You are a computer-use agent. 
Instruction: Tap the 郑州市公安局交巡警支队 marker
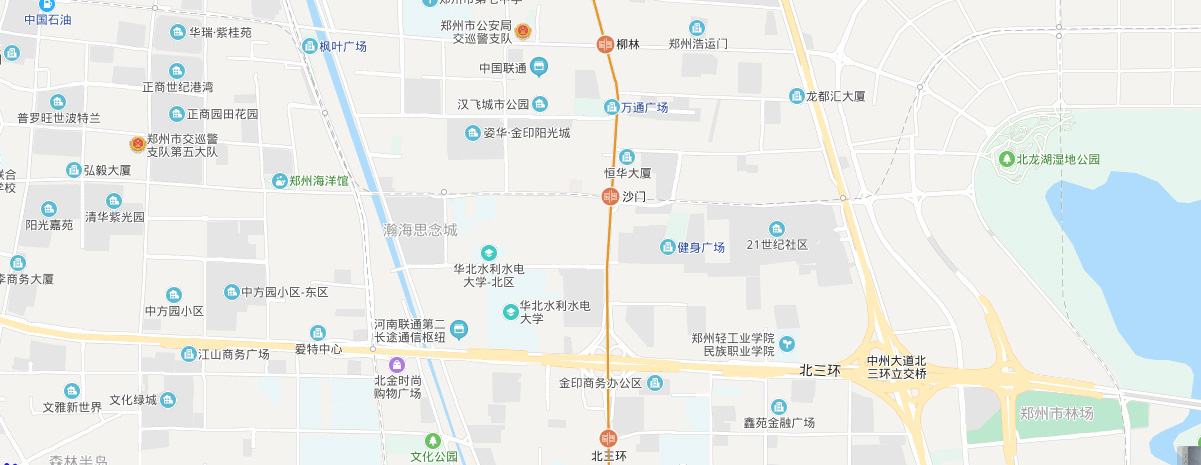[523, 32]
